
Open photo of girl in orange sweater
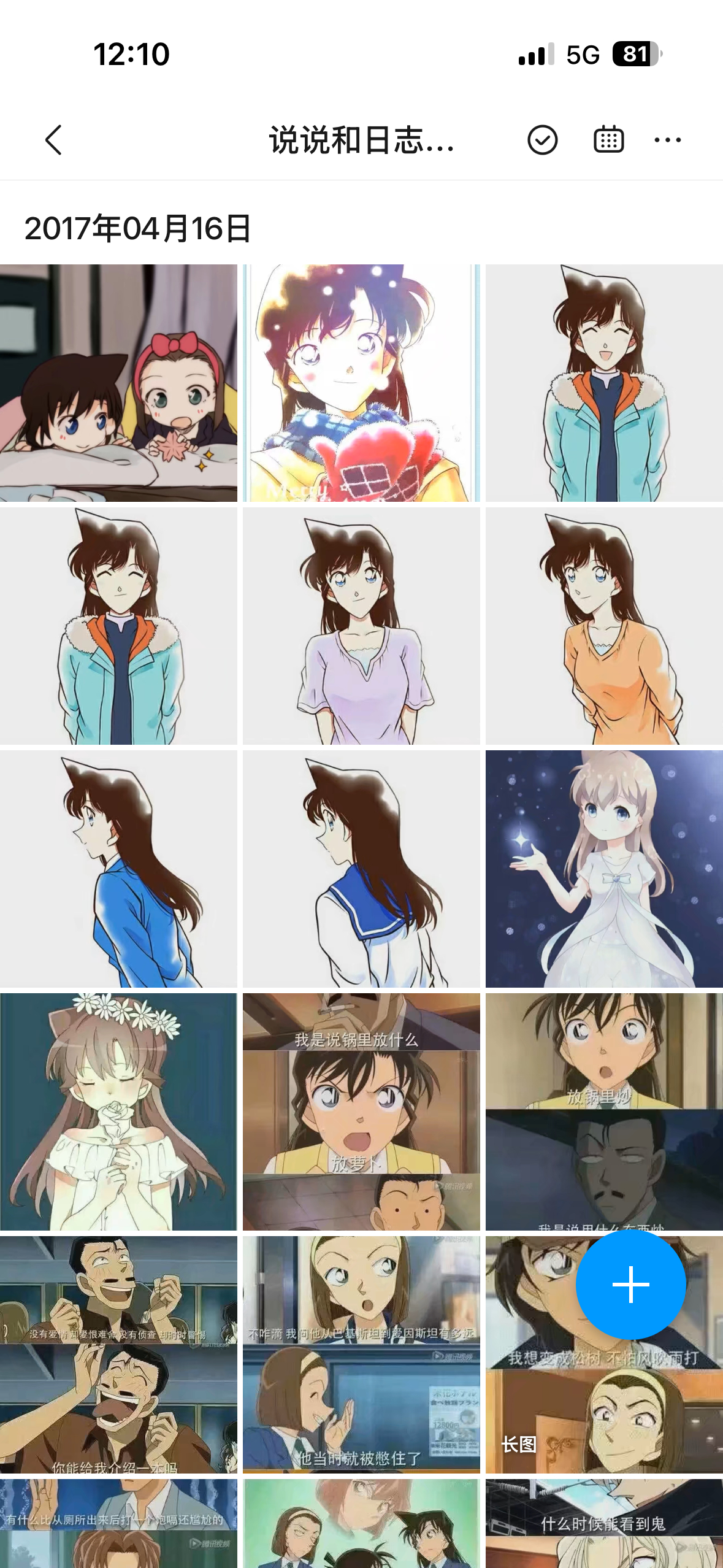tap(604, 626)
